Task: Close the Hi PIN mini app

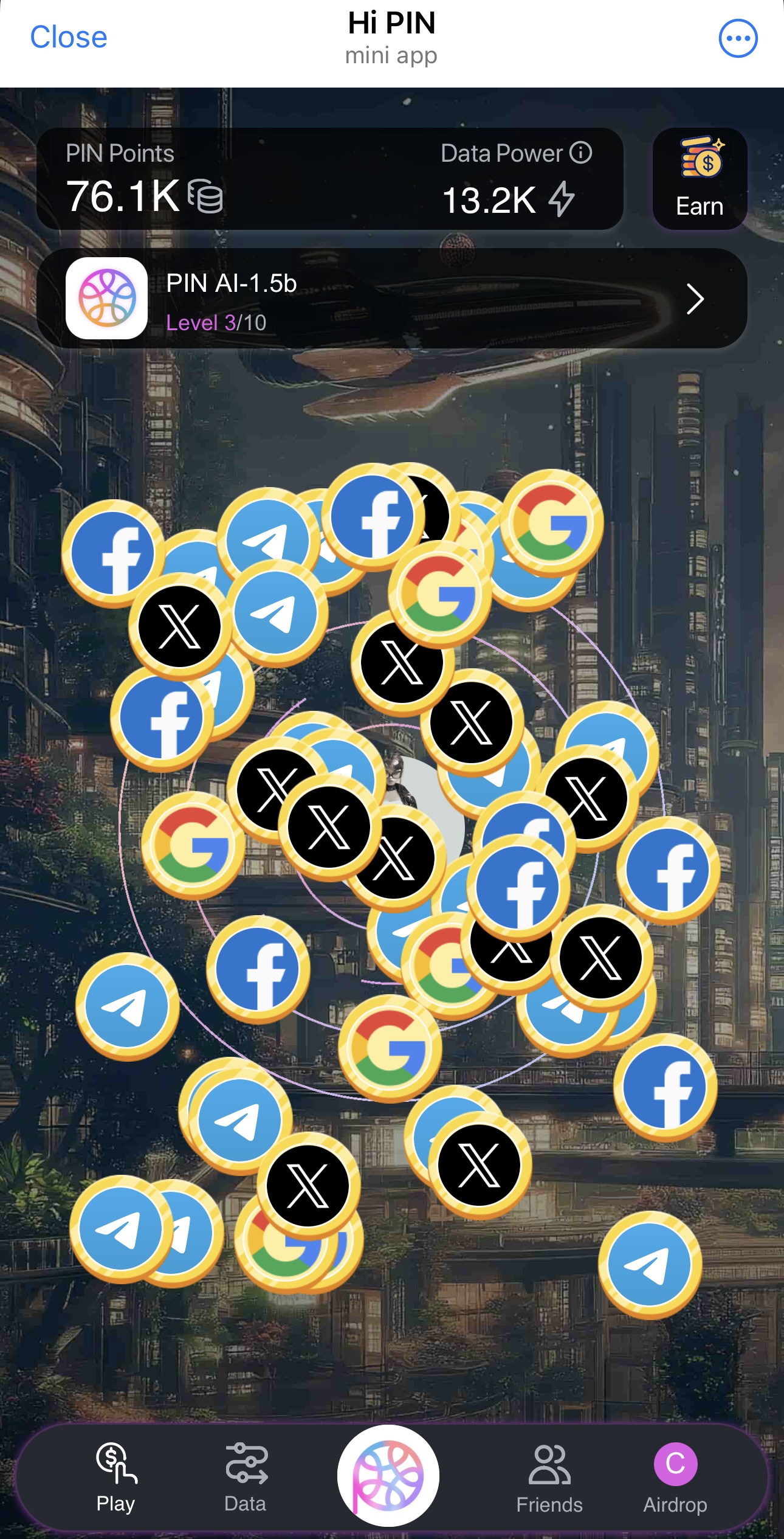Action: click(69, 38)
